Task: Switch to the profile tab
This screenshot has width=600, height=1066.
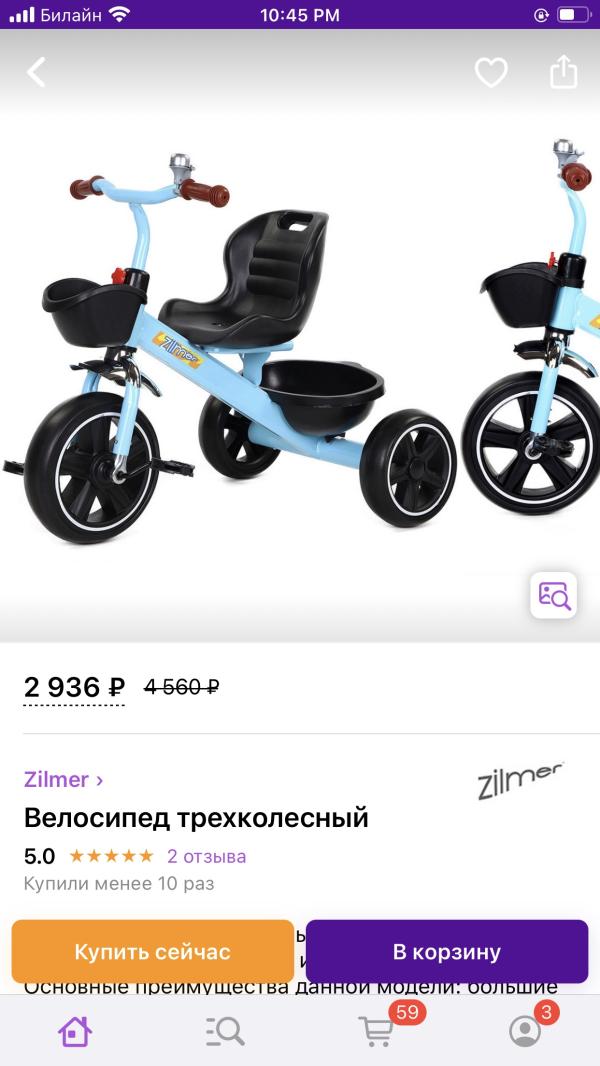Action: pyautogui.click(x=525, y=1031)
